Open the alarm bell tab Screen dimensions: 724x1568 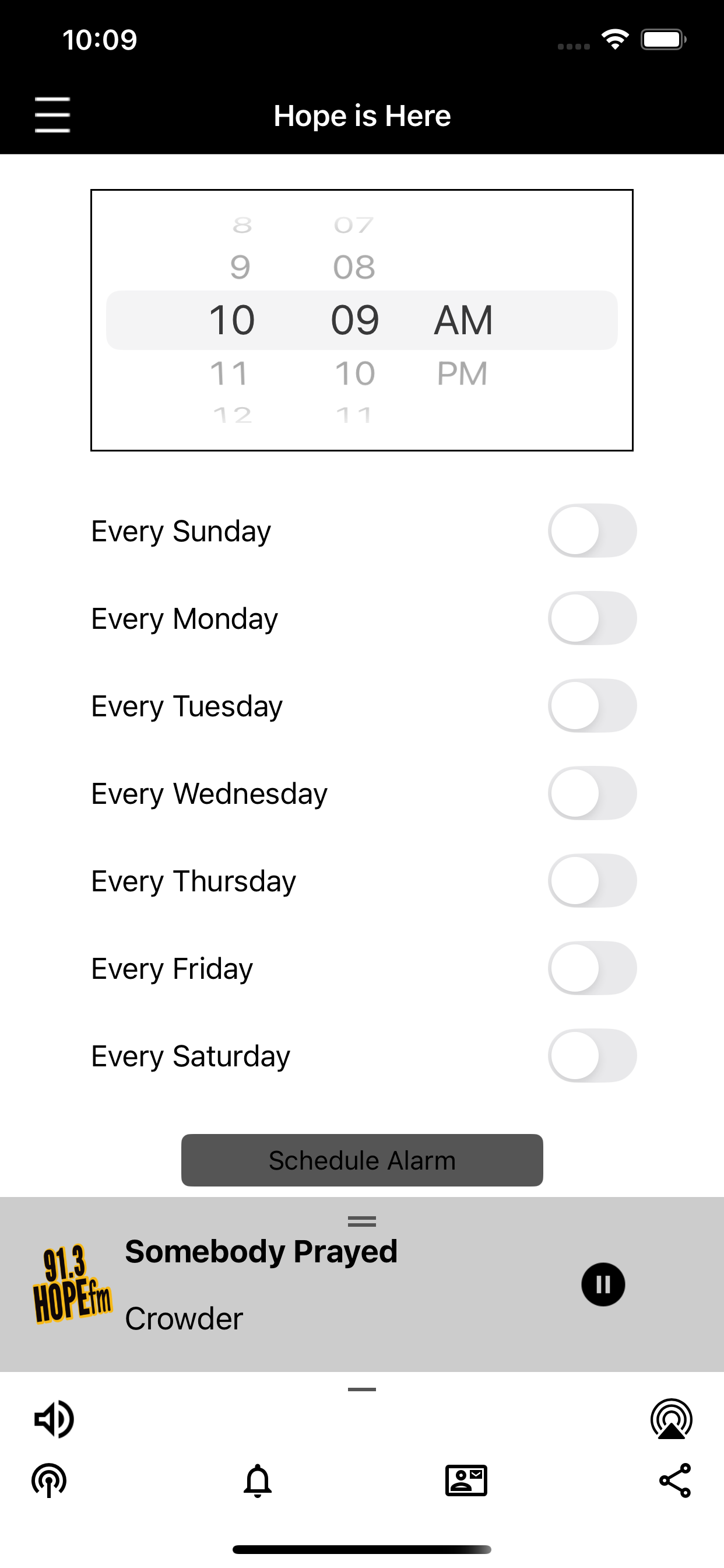[x=257, y=1480]
